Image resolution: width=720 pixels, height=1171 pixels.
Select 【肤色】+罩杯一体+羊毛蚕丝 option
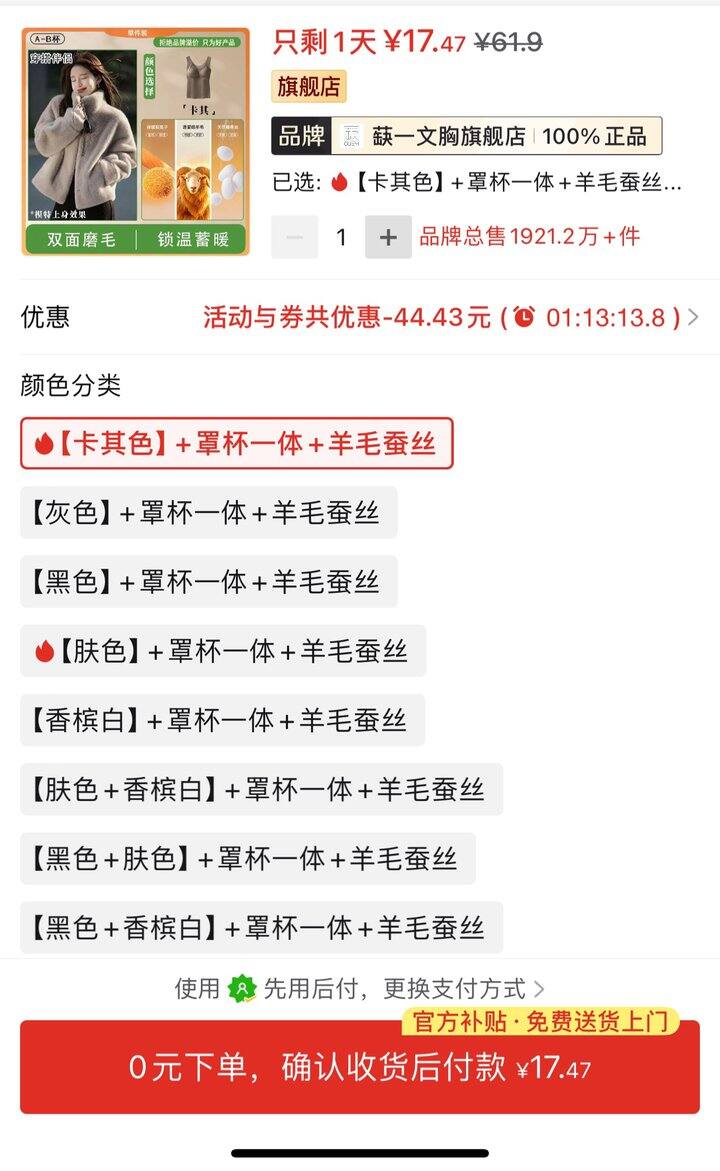223,651
